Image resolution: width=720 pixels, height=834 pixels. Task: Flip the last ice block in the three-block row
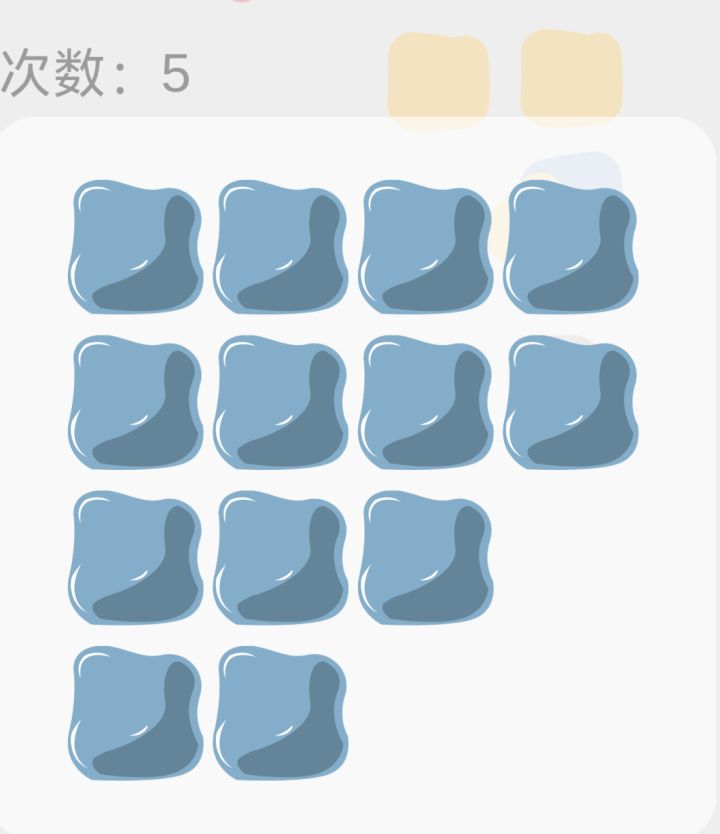click(x=425, y=557)
